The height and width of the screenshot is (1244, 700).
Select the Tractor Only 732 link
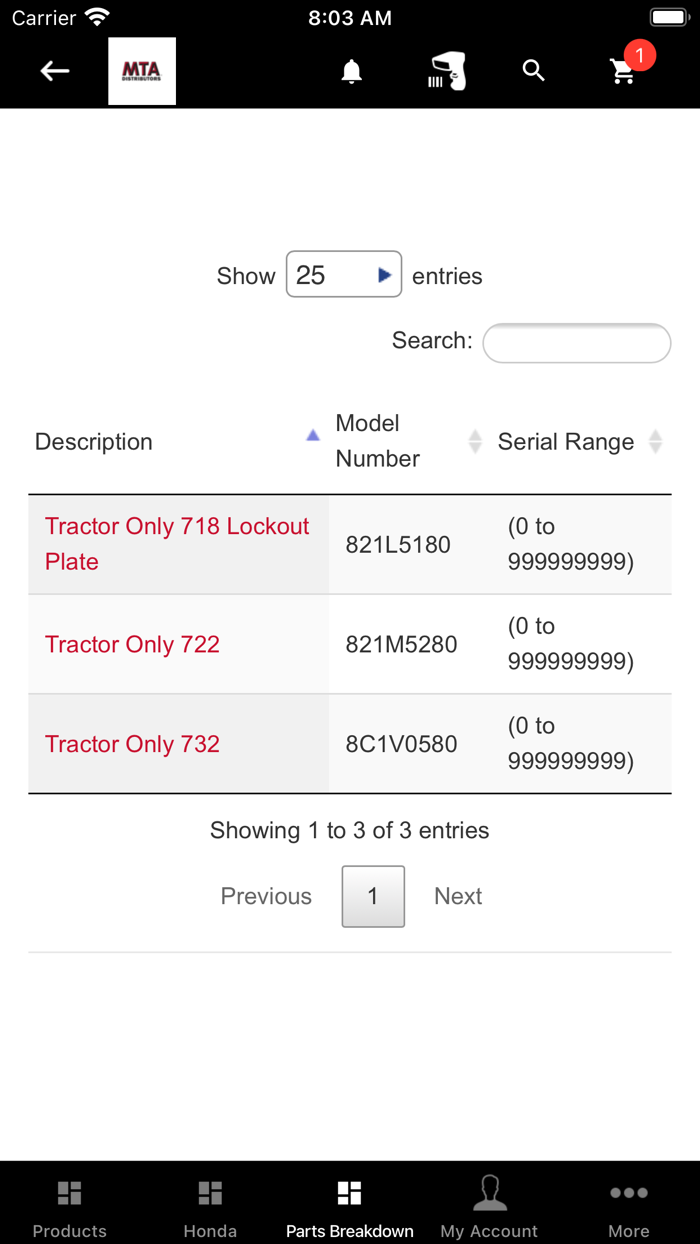pyautogui.click(x=132, y=744)
